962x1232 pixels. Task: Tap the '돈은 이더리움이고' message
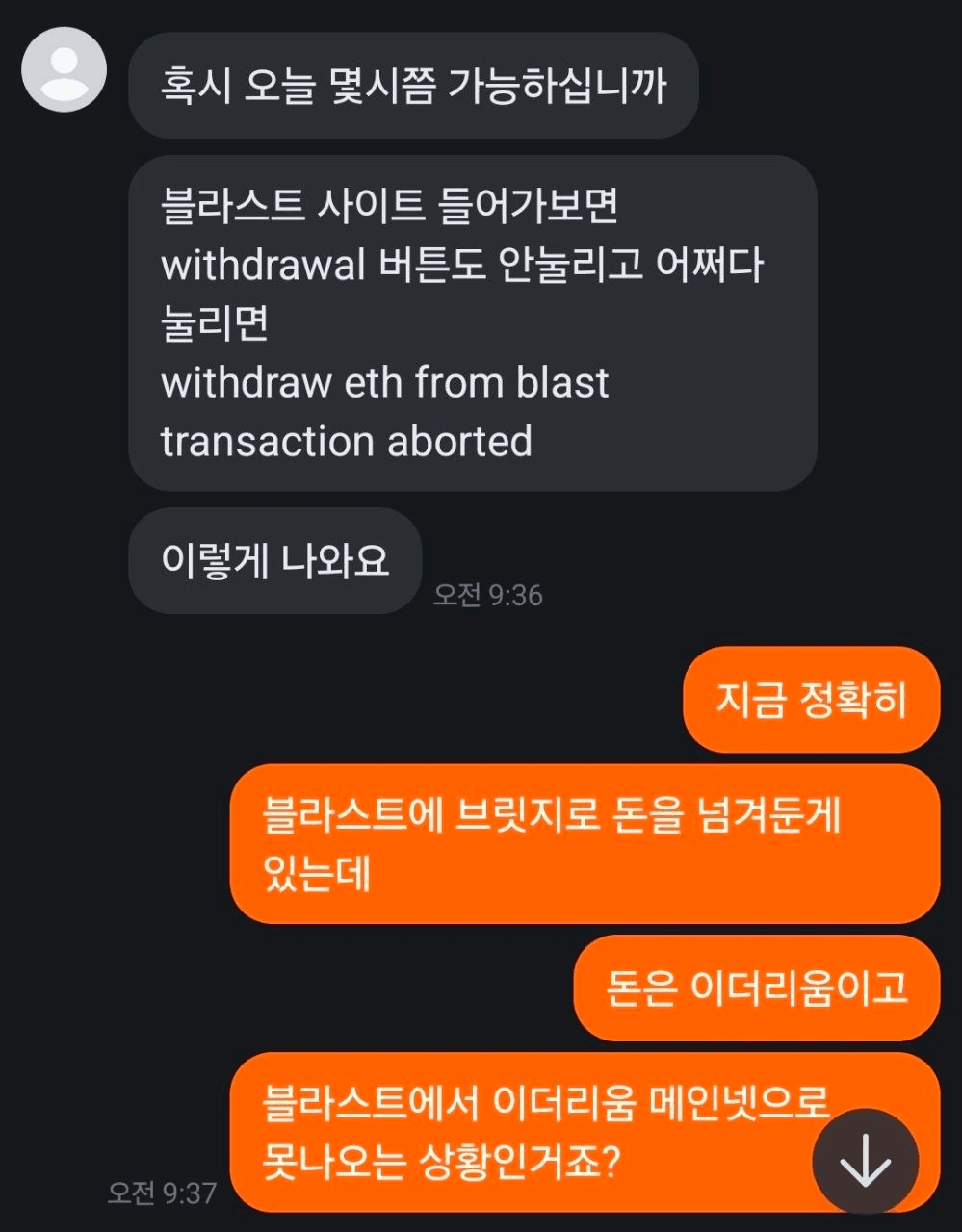click(755, 989)
